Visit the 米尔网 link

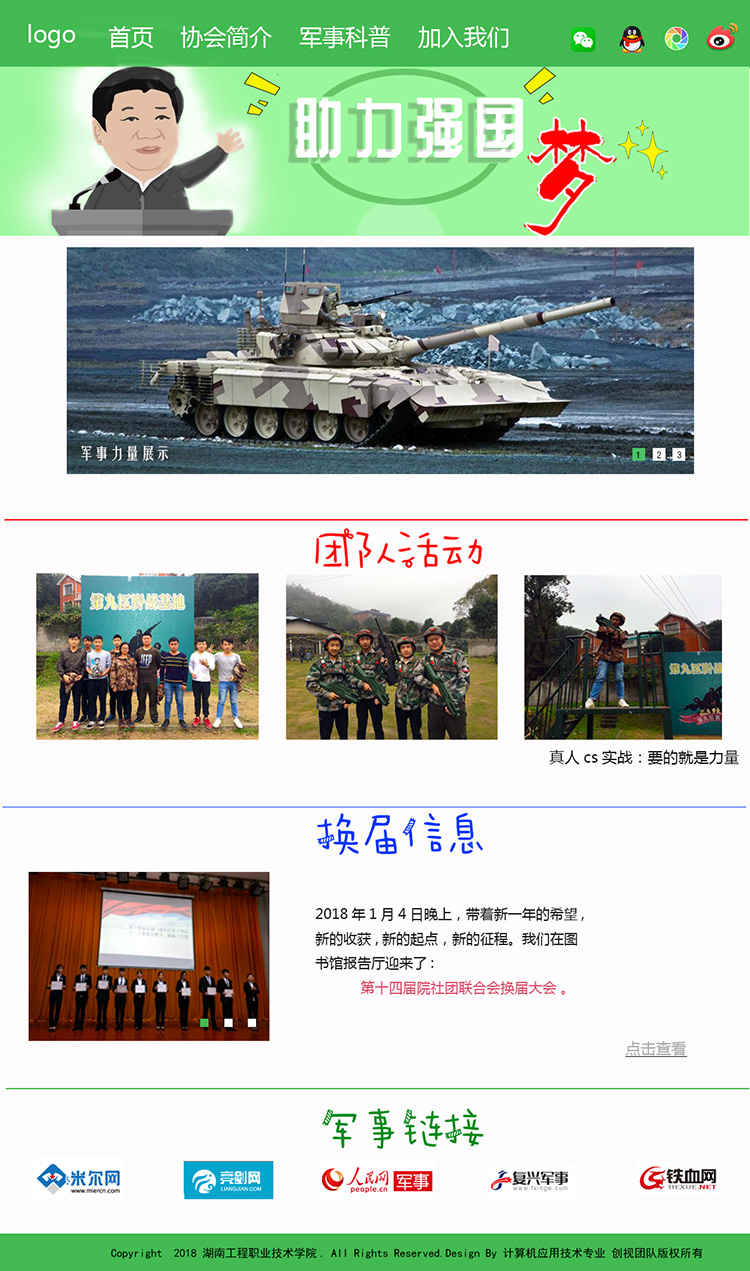[x=81, y=1181]
